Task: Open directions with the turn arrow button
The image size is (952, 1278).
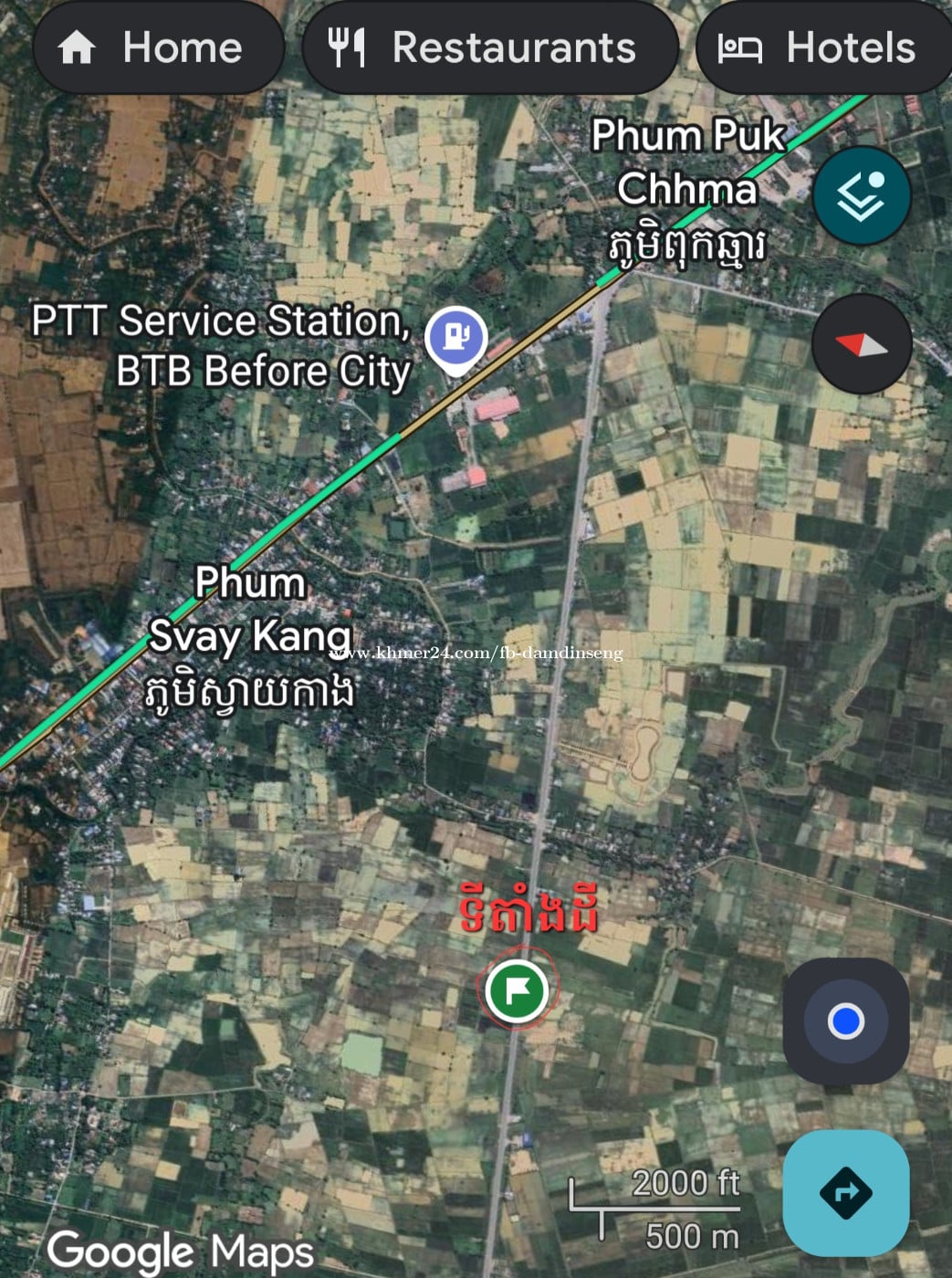Action: pos(845,1192)
